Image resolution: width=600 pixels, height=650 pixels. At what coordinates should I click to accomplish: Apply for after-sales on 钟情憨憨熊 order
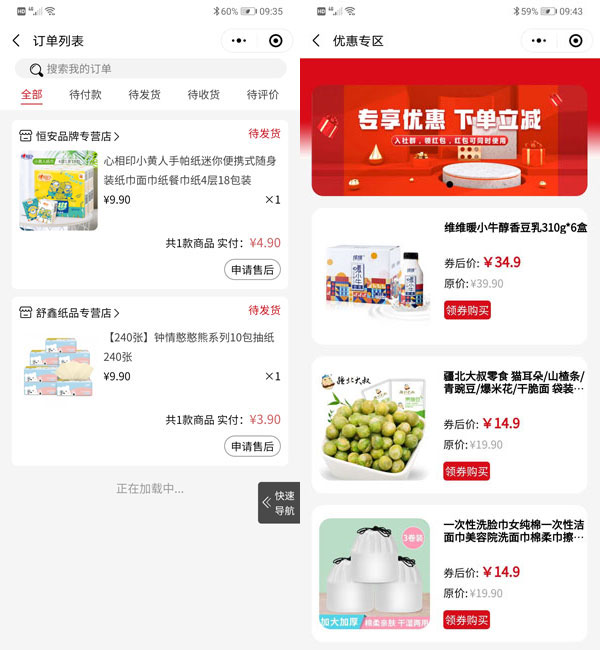[x=252, y=446]
